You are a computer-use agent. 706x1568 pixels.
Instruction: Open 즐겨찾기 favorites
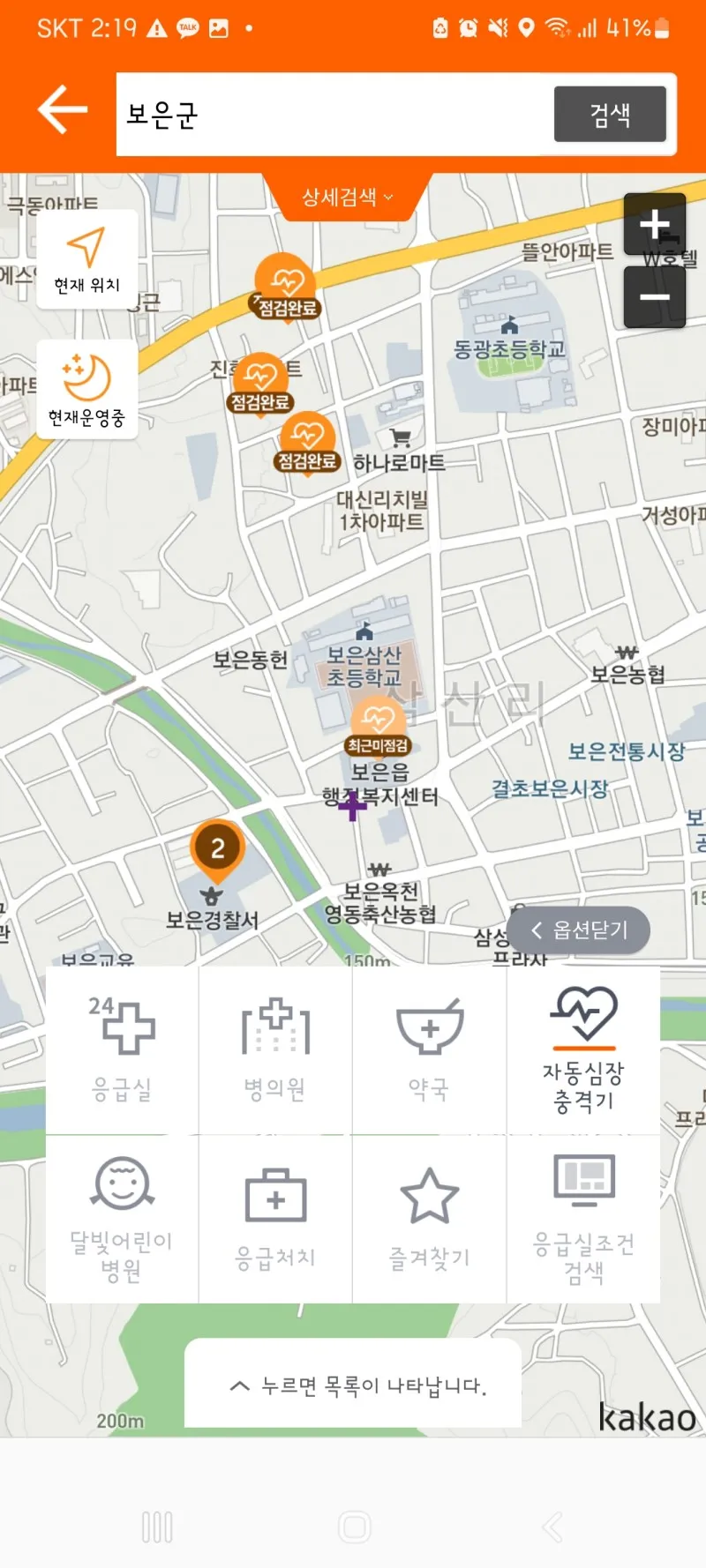tap(429, 1219)
